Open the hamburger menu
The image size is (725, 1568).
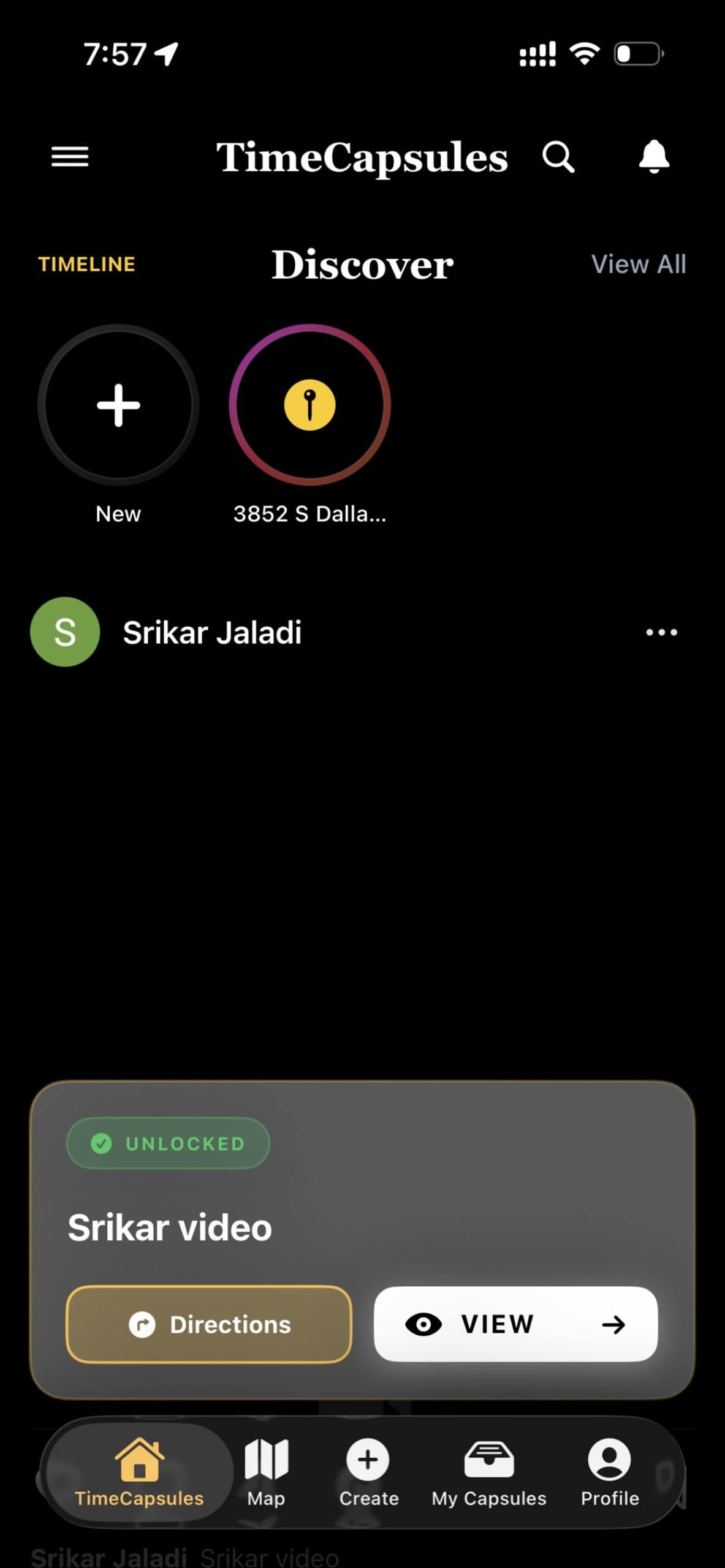coord(69,157)
